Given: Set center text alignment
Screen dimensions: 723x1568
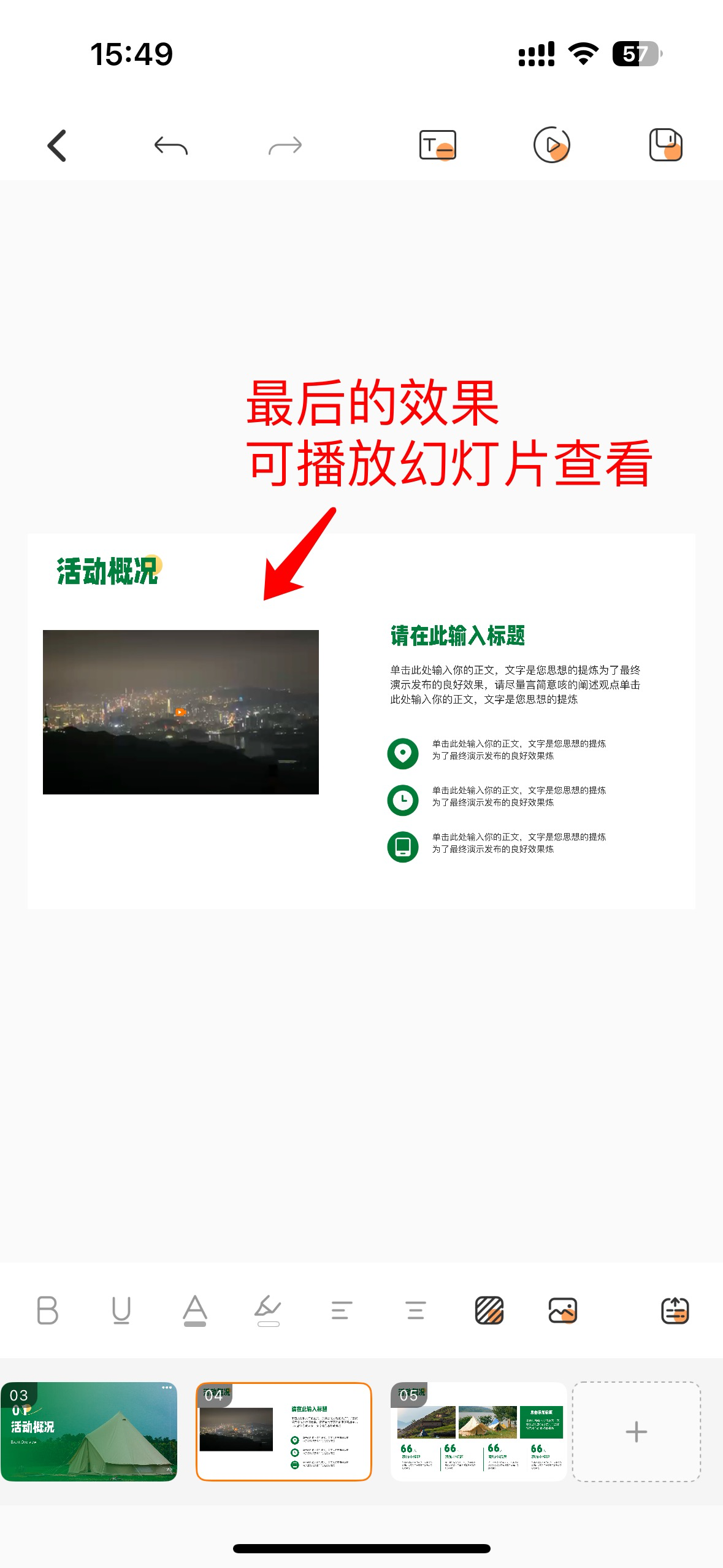Looking at the screenshot, I should (x=416, y=1310).
